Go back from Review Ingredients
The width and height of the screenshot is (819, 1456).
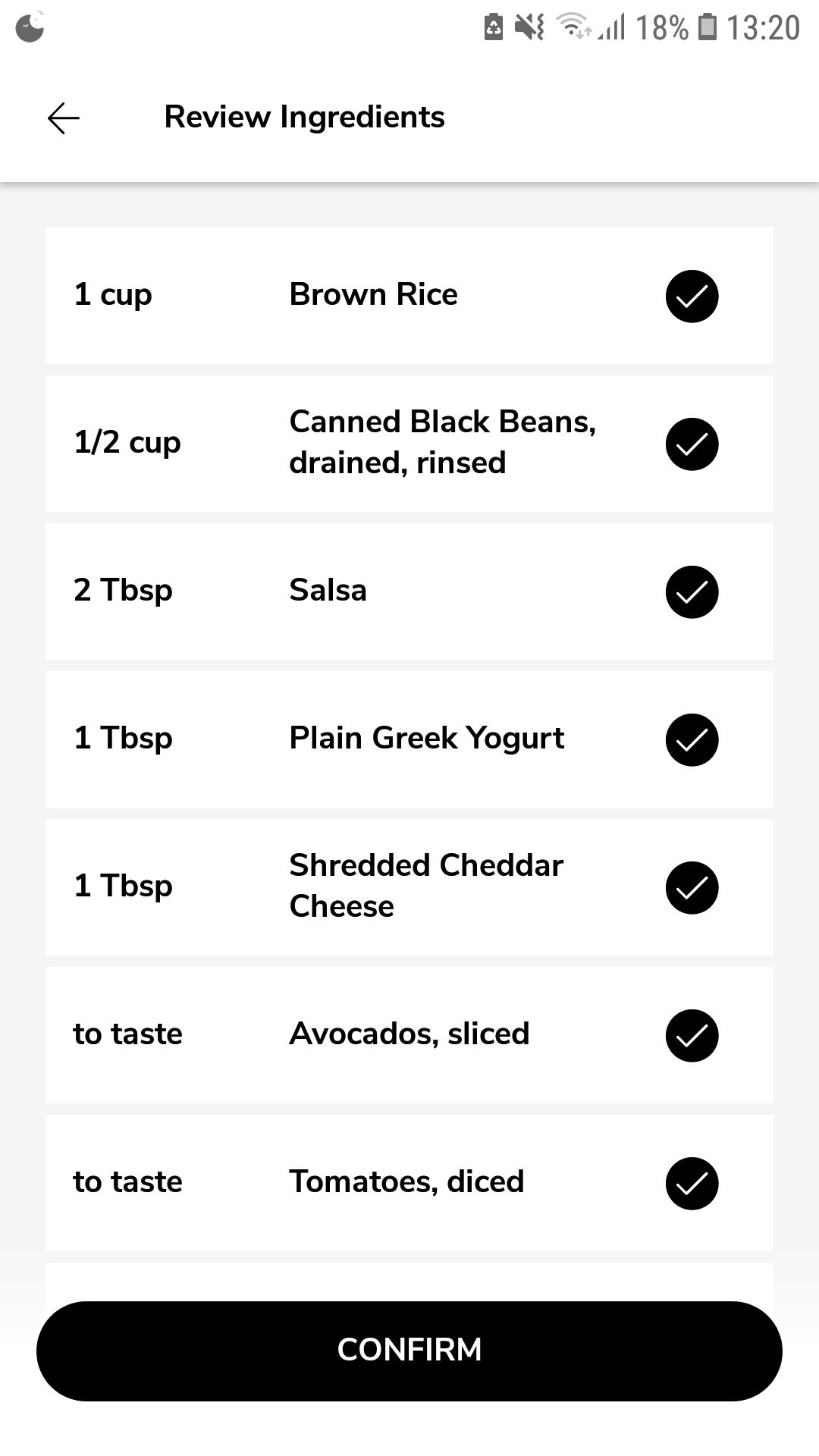coord(64,118)
